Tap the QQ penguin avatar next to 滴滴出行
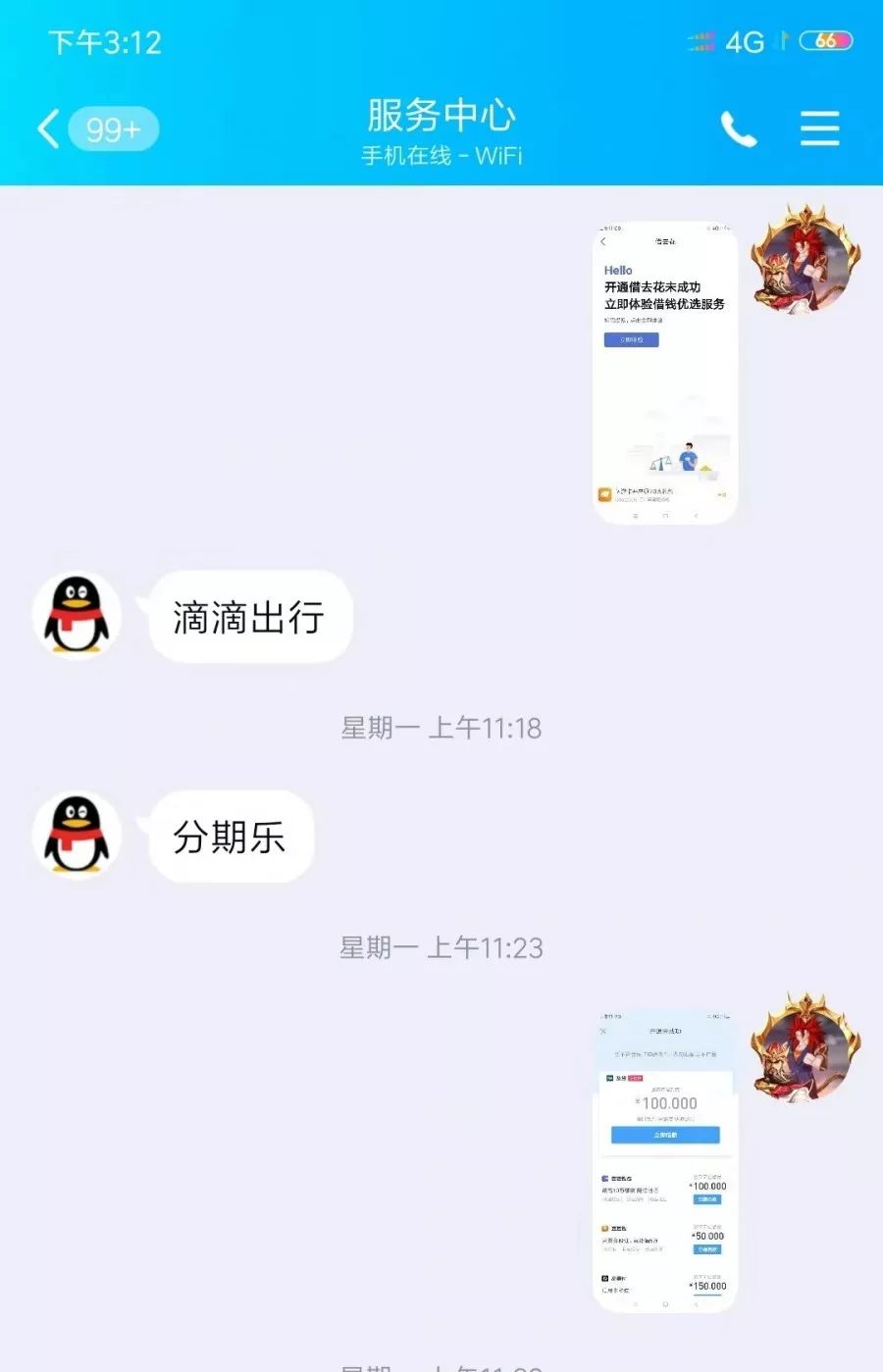The image size is (883, 1372). 77,616
